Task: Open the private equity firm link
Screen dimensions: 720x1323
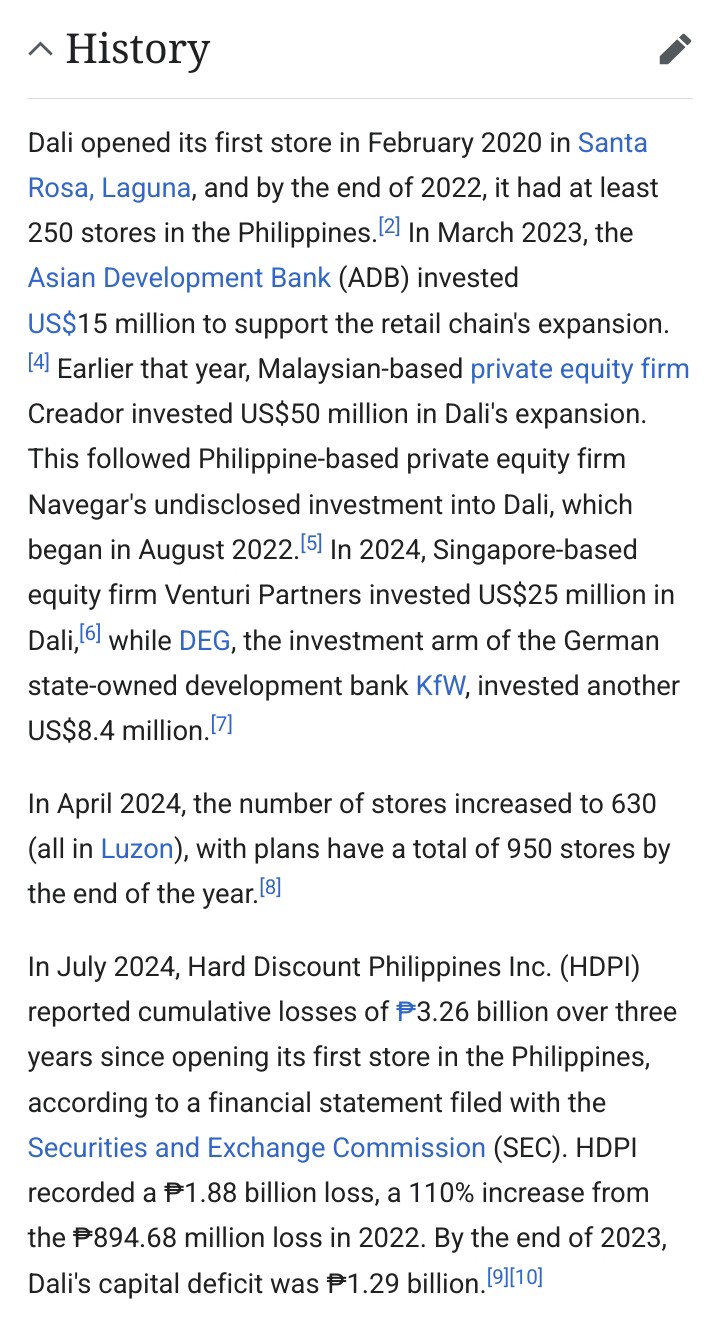Action: click(x=580, y=369)
